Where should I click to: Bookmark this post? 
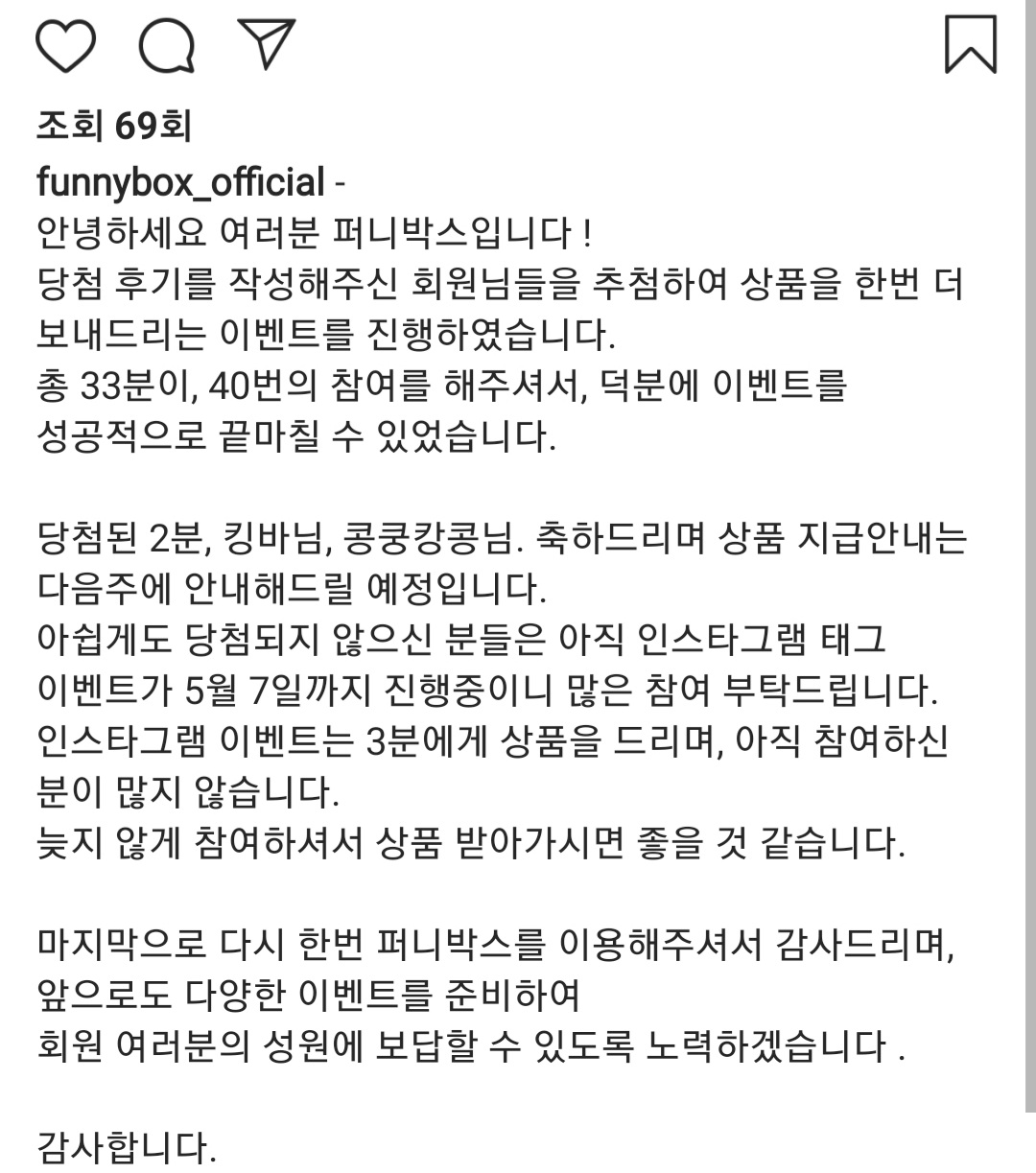click(971, 45)
